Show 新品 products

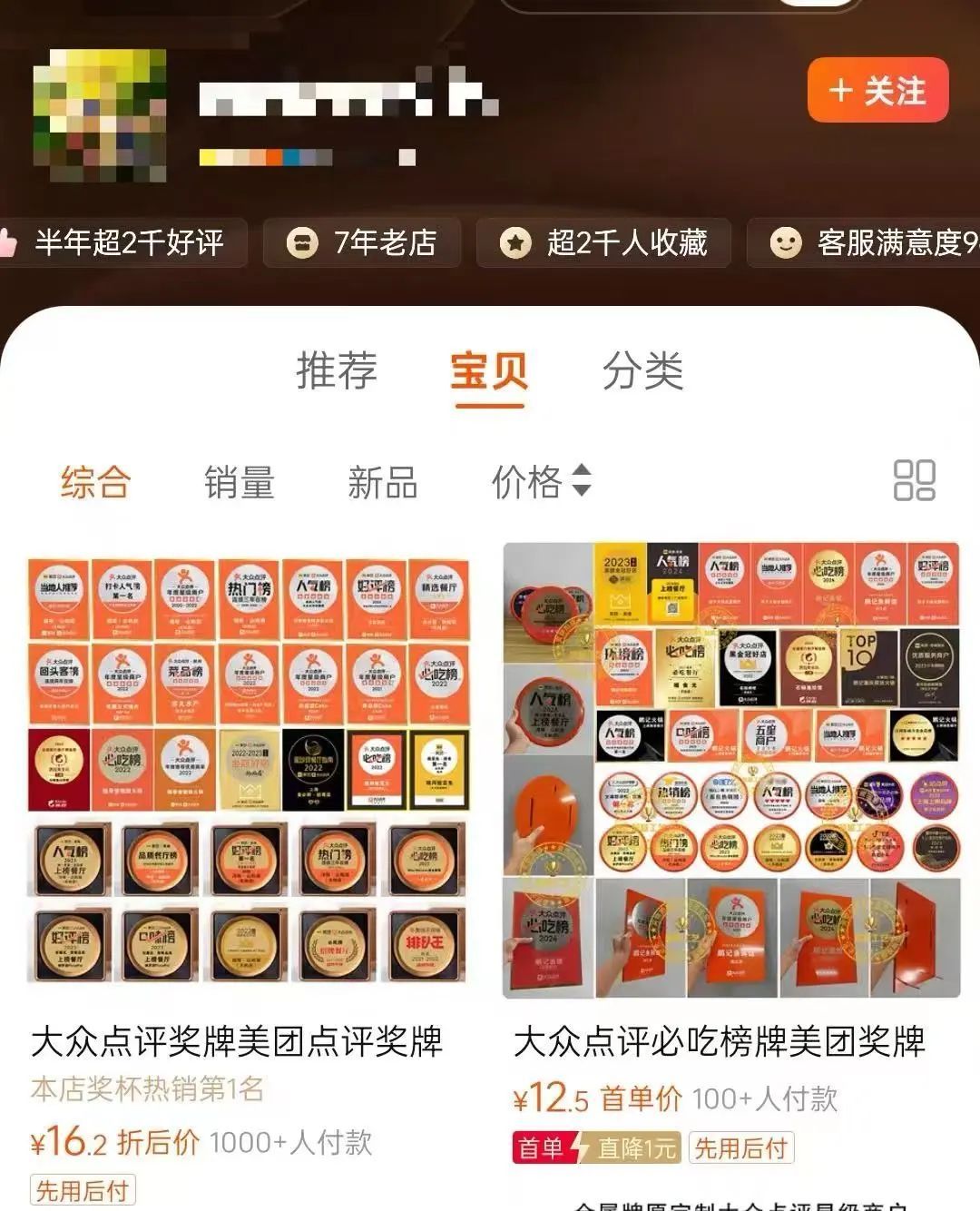coord(382,481)
